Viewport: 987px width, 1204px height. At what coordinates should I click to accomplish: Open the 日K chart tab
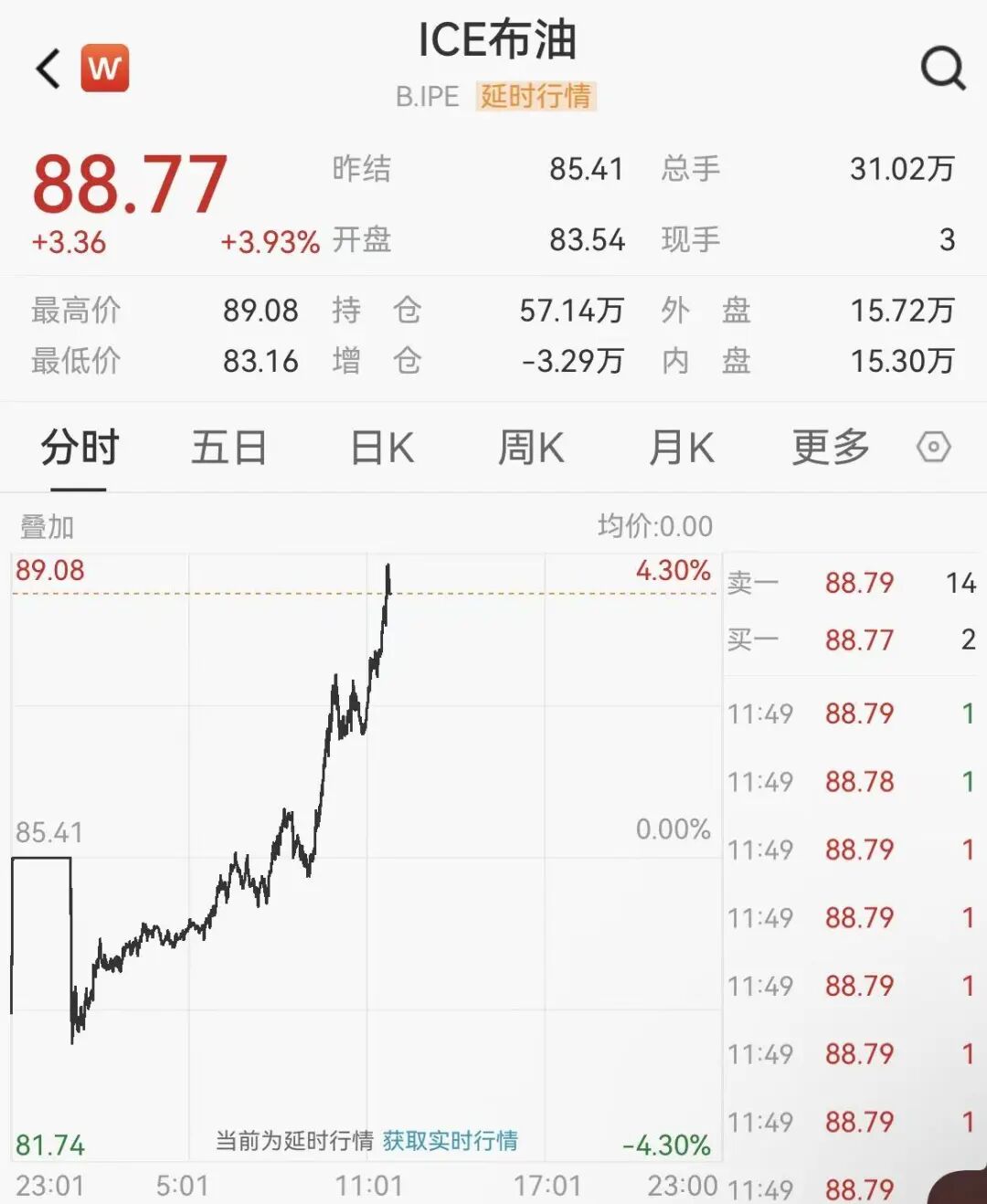coord(382,449)
